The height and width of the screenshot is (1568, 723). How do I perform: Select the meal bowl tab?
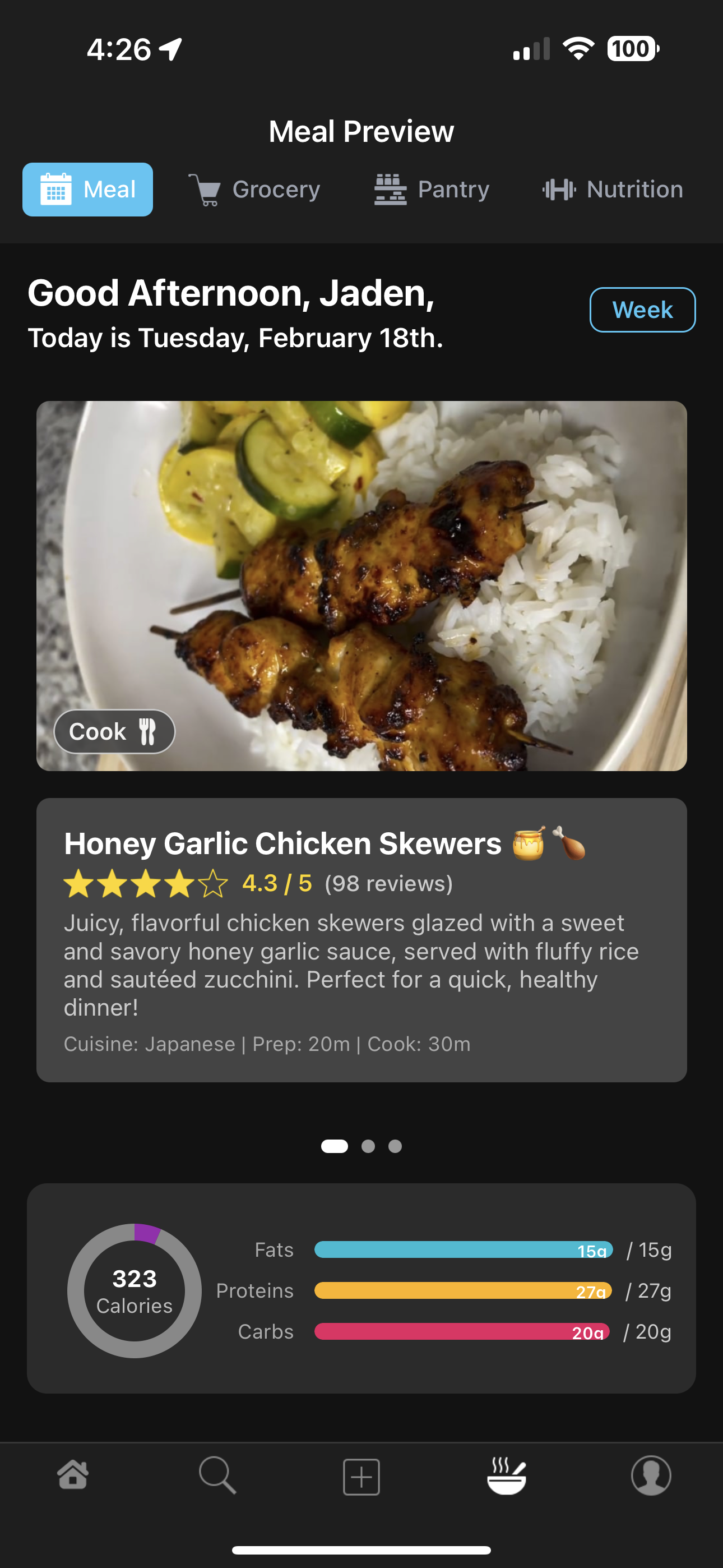[x=506, y=1475]
